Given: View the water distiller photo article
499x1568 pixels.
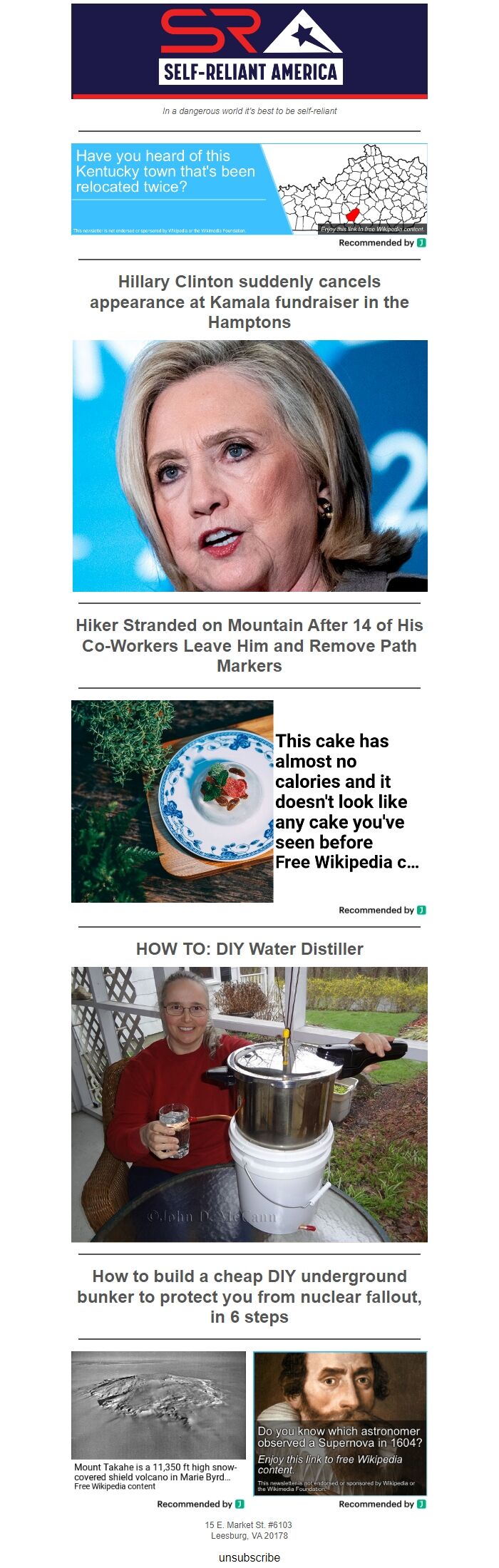Looking at the screenshot, I should tap(249, 1104).
